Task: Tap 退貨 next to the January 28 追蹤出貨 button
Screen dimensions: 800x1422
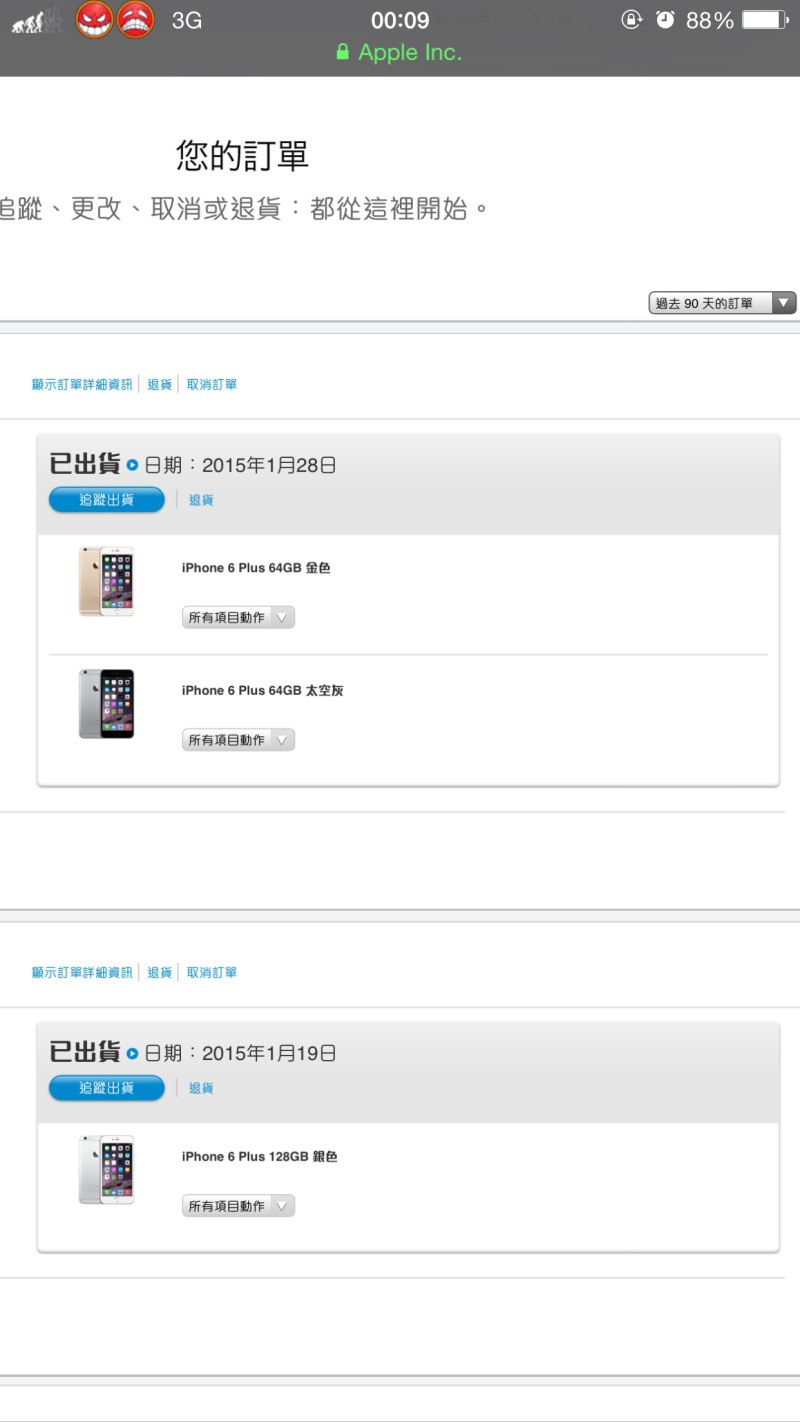Action: pos(201,500)
